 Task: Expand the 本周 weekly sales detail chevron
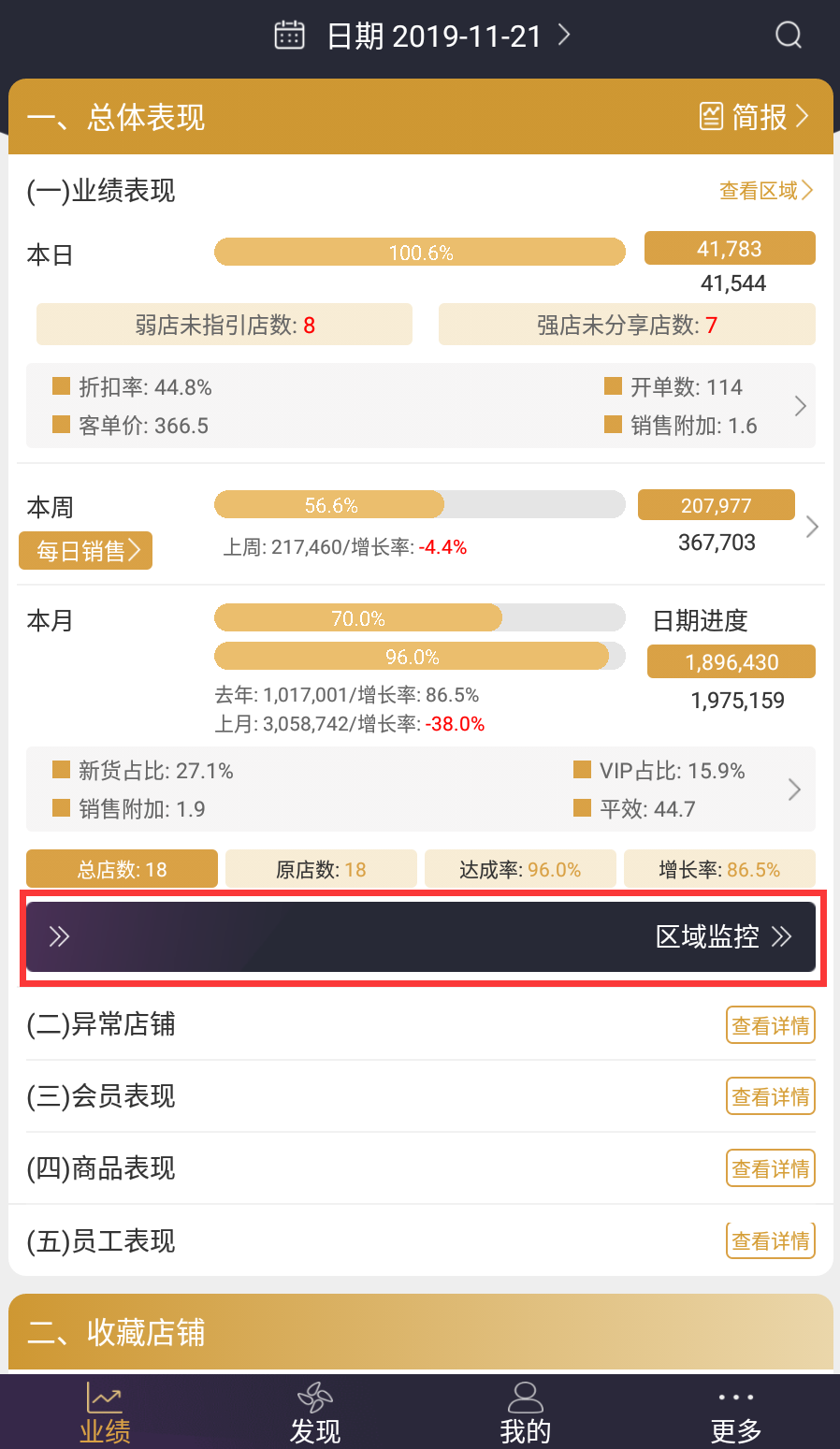pyautogui.click(x=812, y=527)
